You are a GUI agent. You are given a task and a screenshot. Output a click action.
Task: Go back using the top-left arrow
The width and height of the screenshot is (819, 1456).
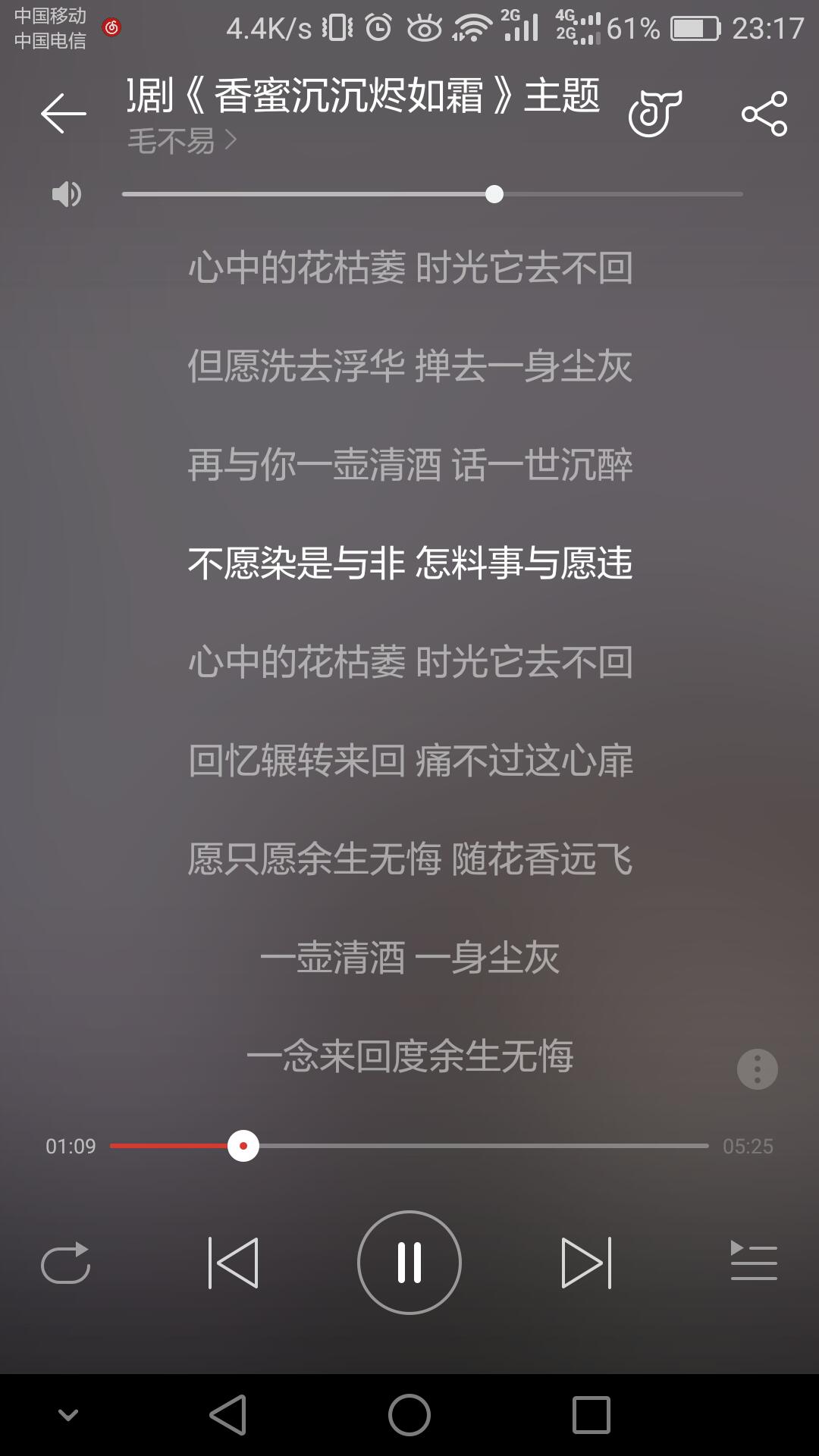tap(63, 114)
